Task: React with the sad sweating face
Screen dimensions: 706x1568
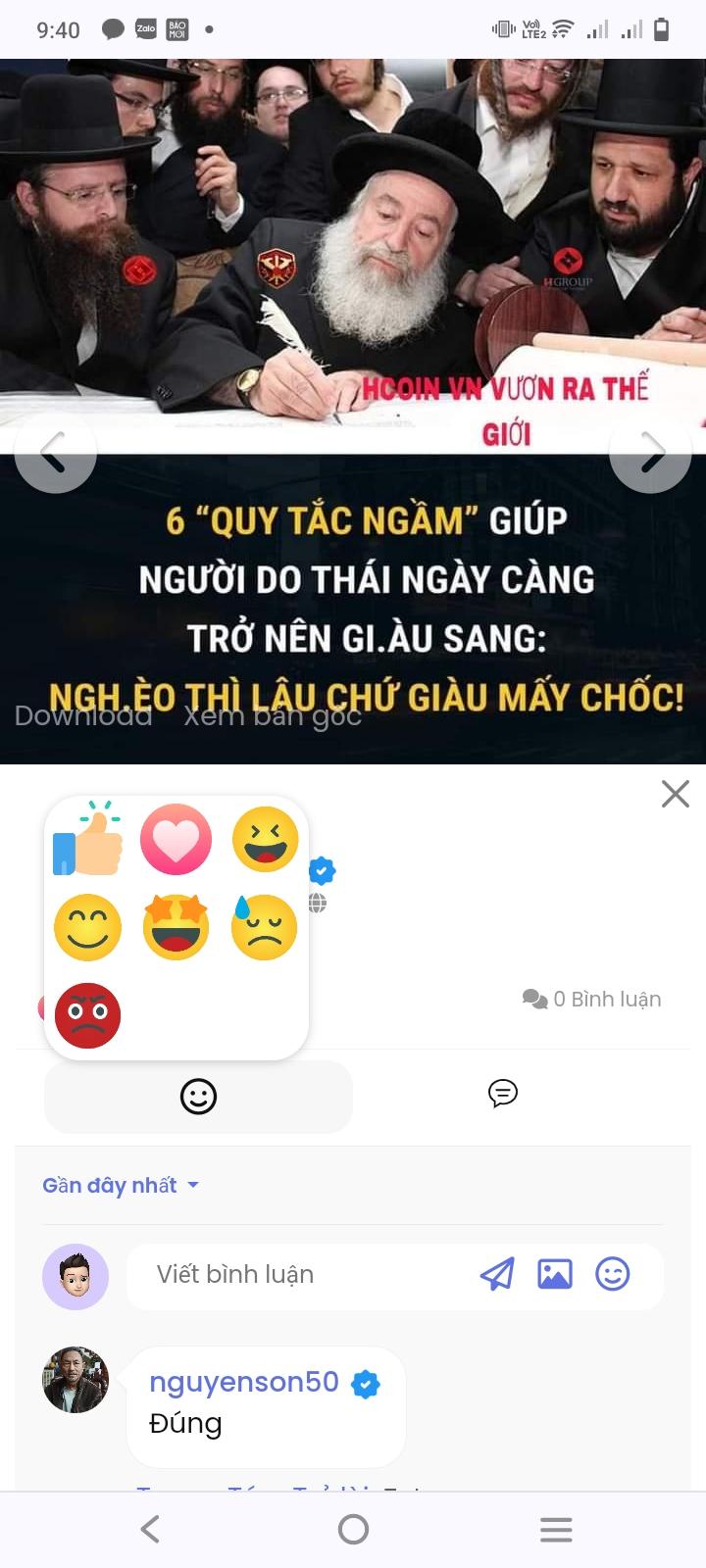Action: tap(265, 927)
